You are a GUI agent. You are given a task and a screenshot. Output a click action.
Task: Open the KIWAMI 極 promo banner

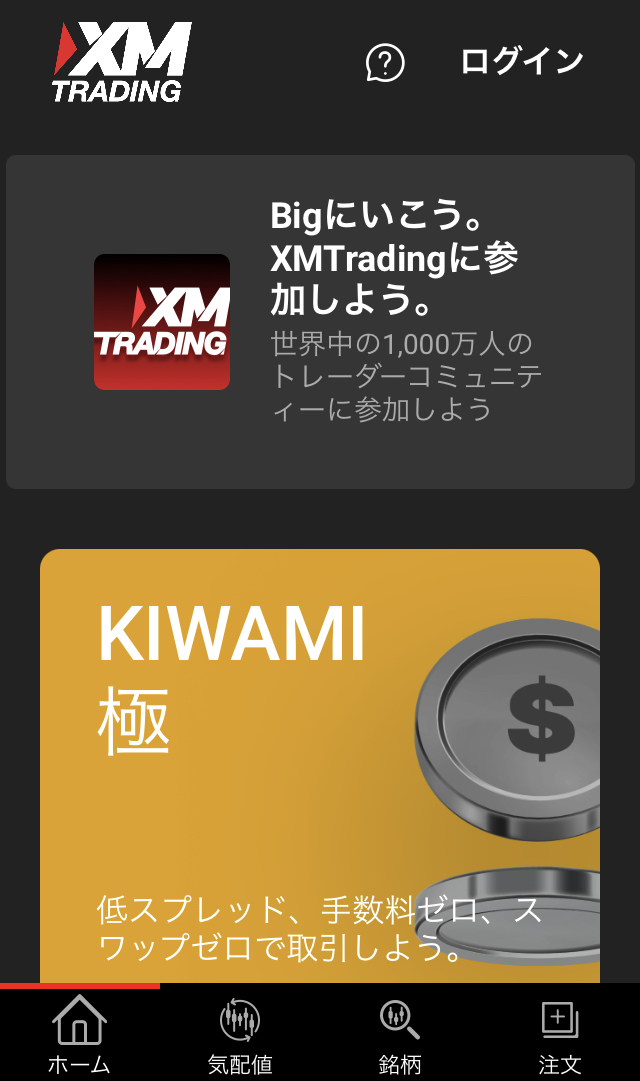click(x=320, y=765)
